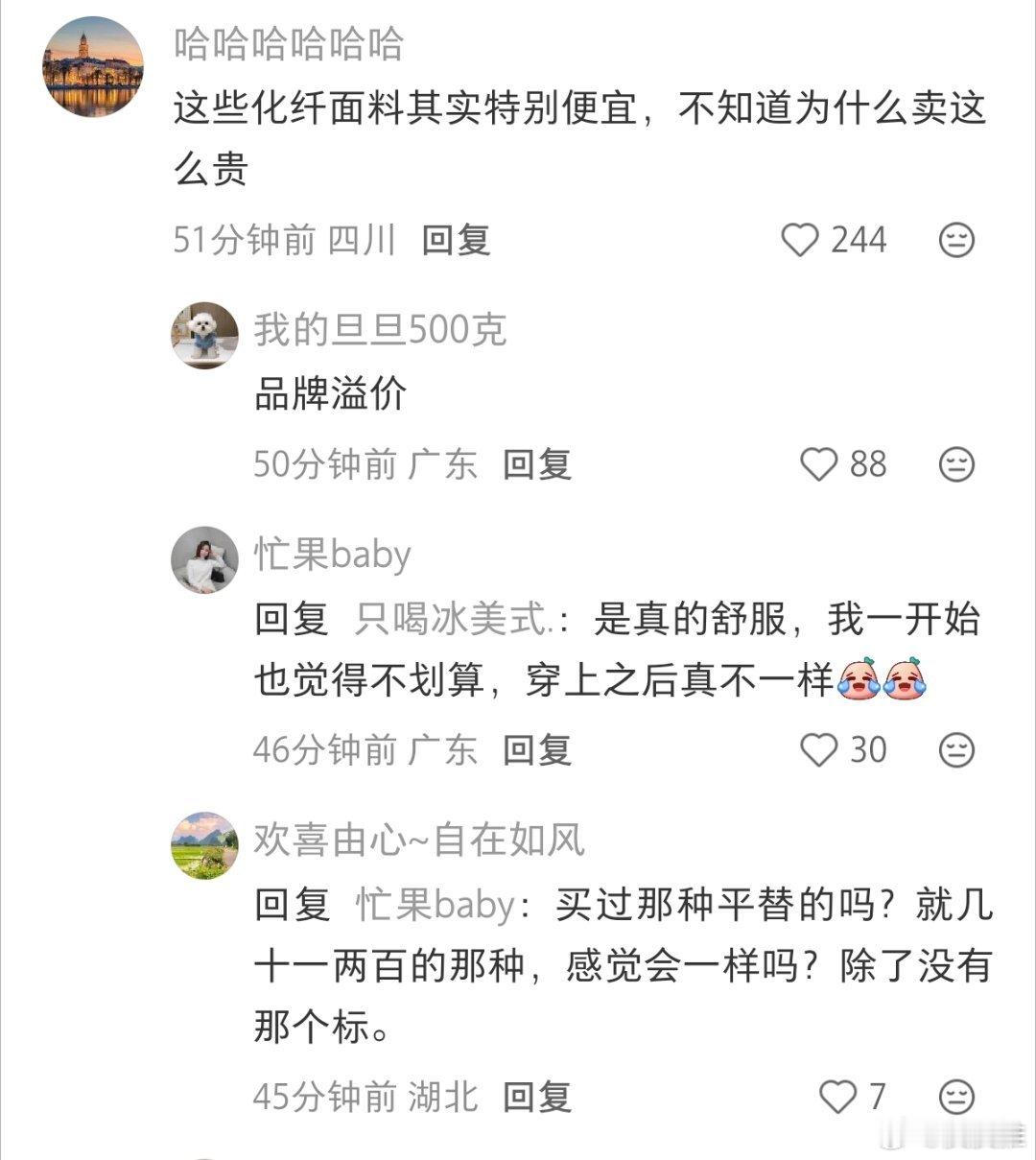1036x1160 pixels.
Task: Like the 品牌溢价 comment
Action: [x=820, y=464]
